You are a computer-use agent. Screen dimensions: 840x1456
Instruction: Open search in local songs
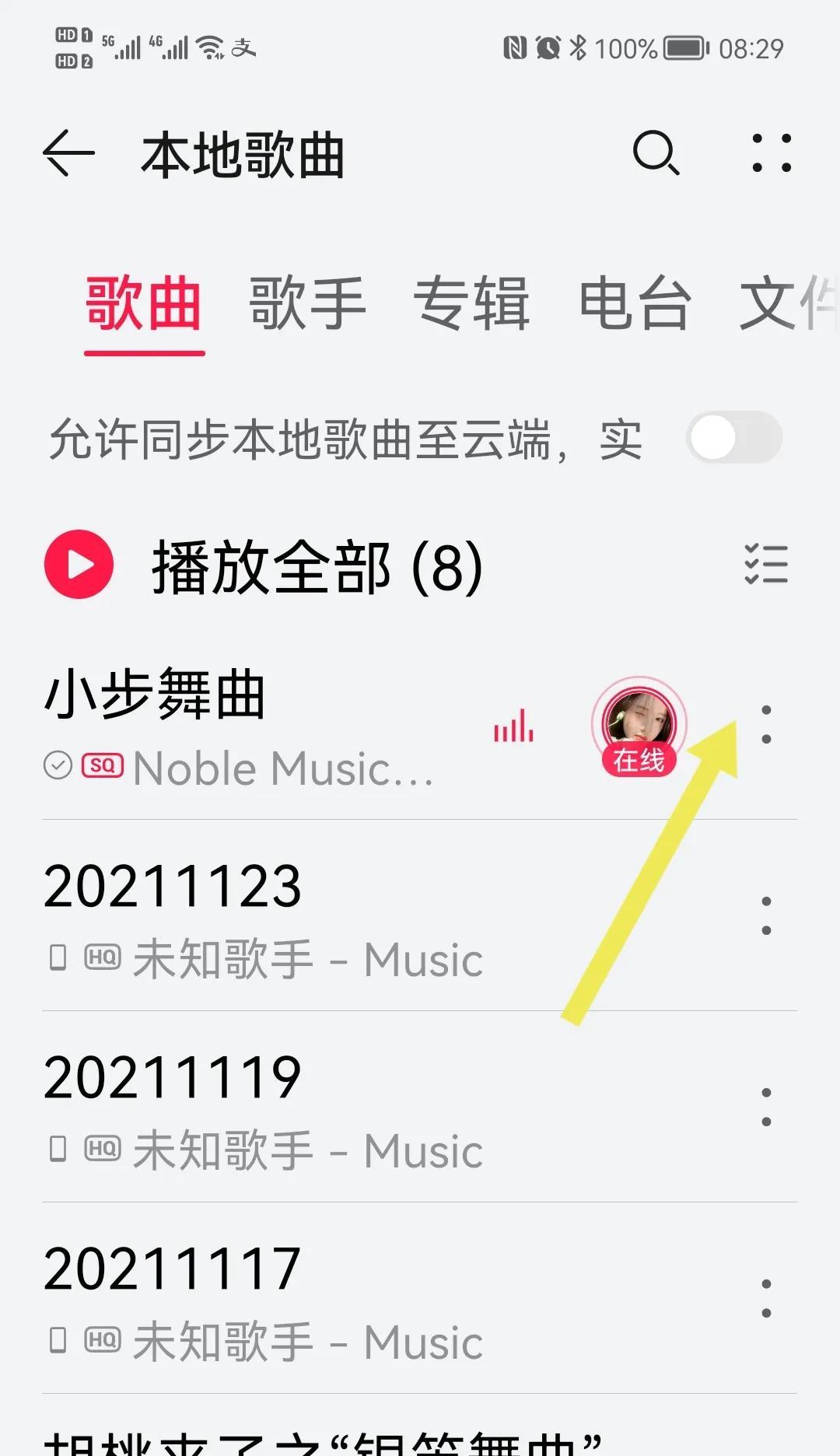(x=656, y=152)
